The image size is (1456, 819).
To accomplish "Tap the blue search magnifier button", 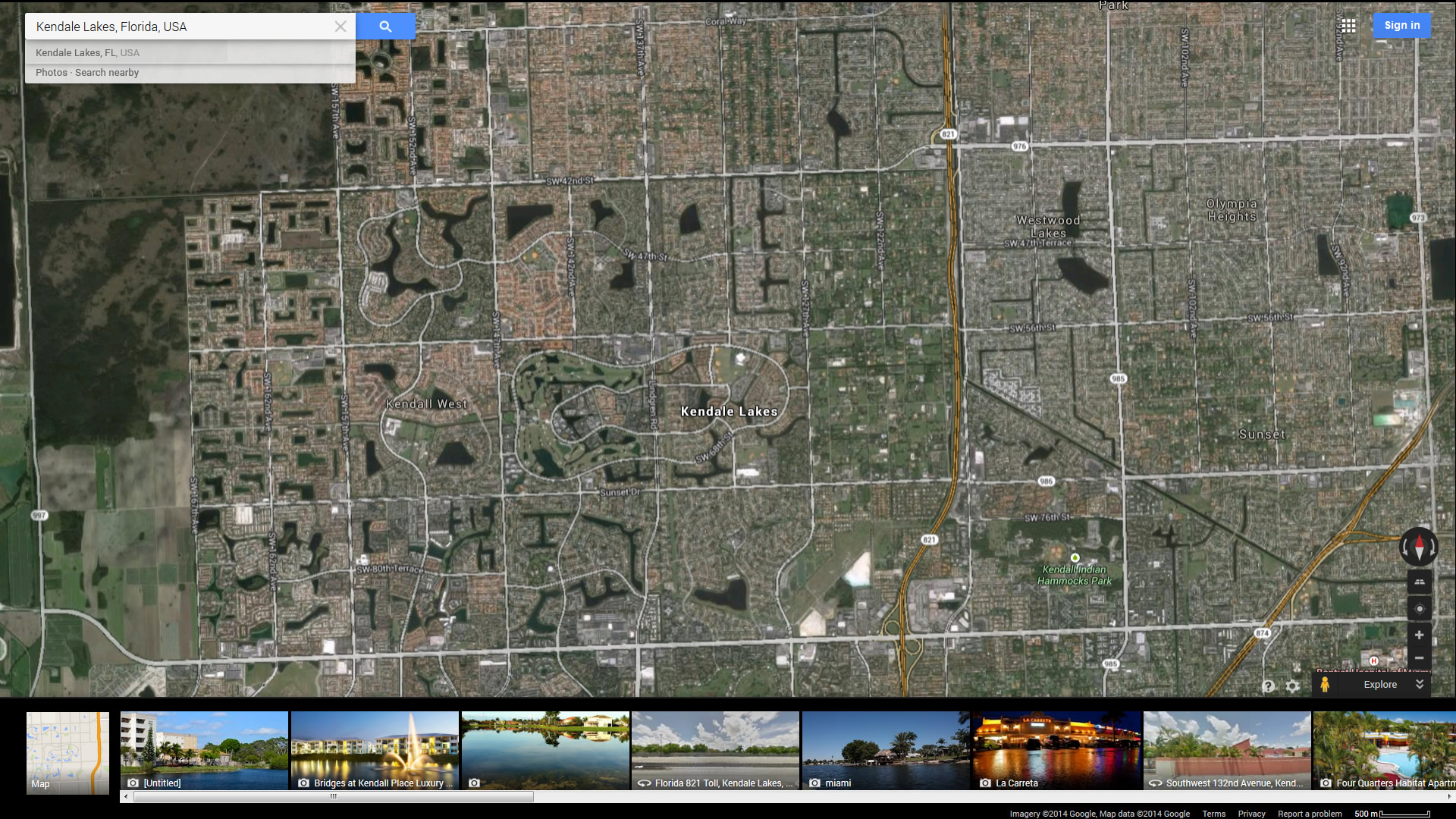I will [385, 27].
